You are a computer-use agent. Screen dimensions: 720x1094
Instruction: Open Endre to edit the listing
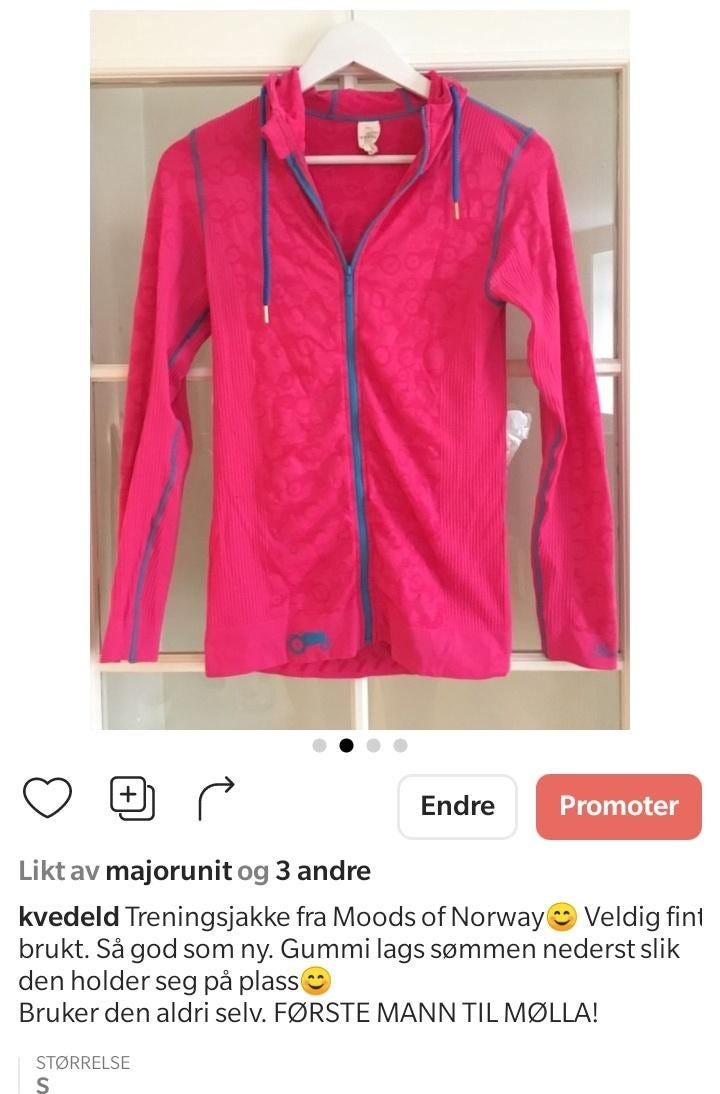[456, 806]
